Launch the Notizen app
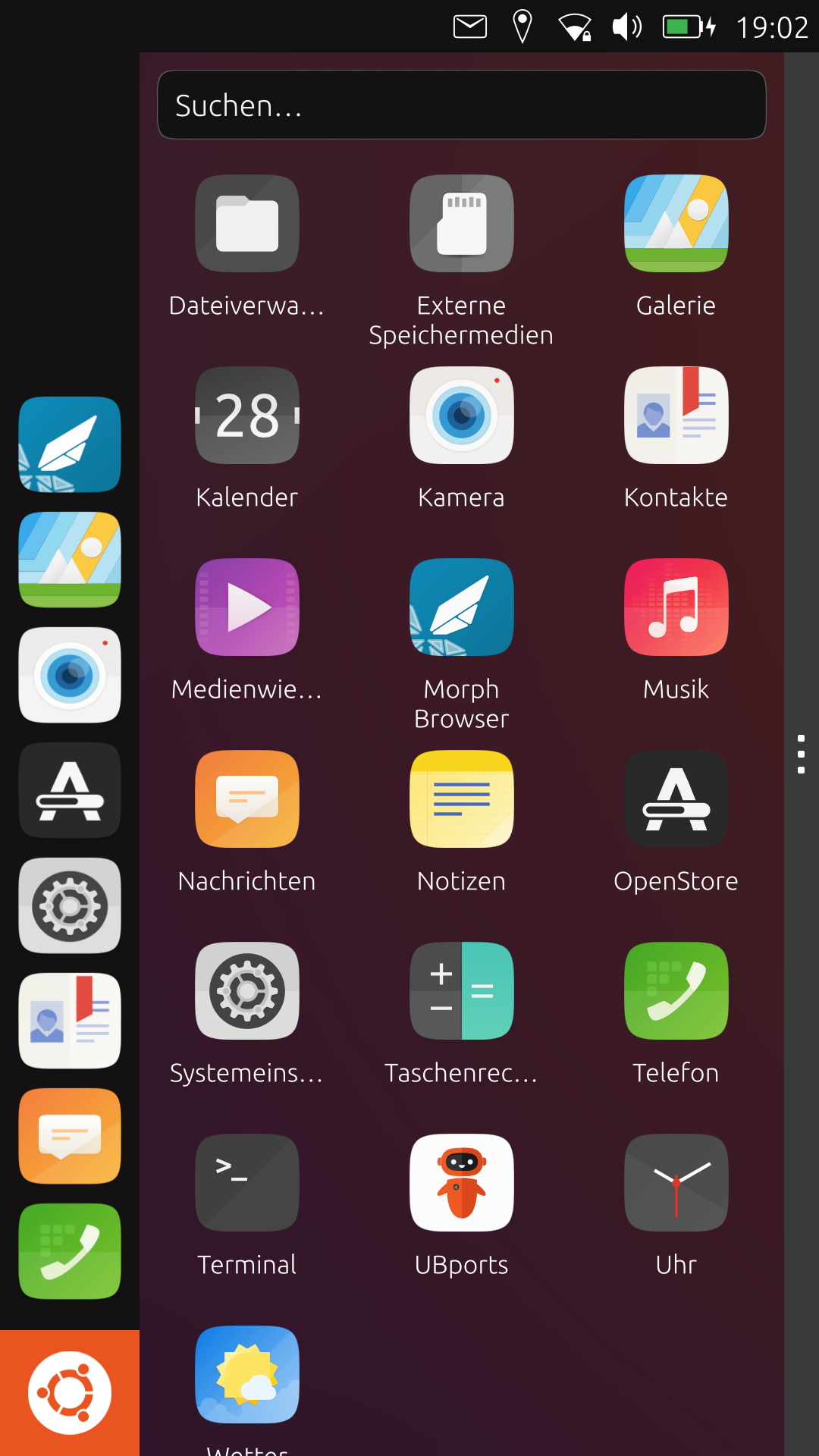Viewport: 819px width, 1456px height. pyautogui.click(x=461, y=799)
